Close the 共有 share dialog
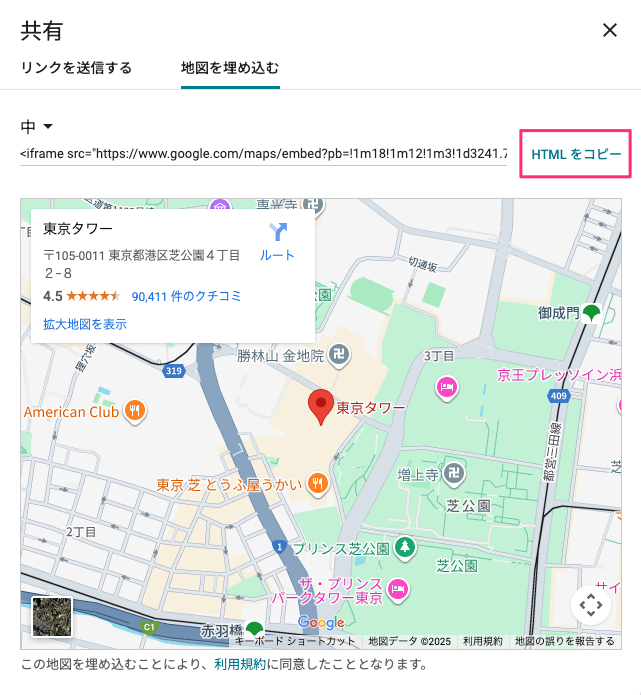This screenshot has width=641, height=695. coord(610,30)
